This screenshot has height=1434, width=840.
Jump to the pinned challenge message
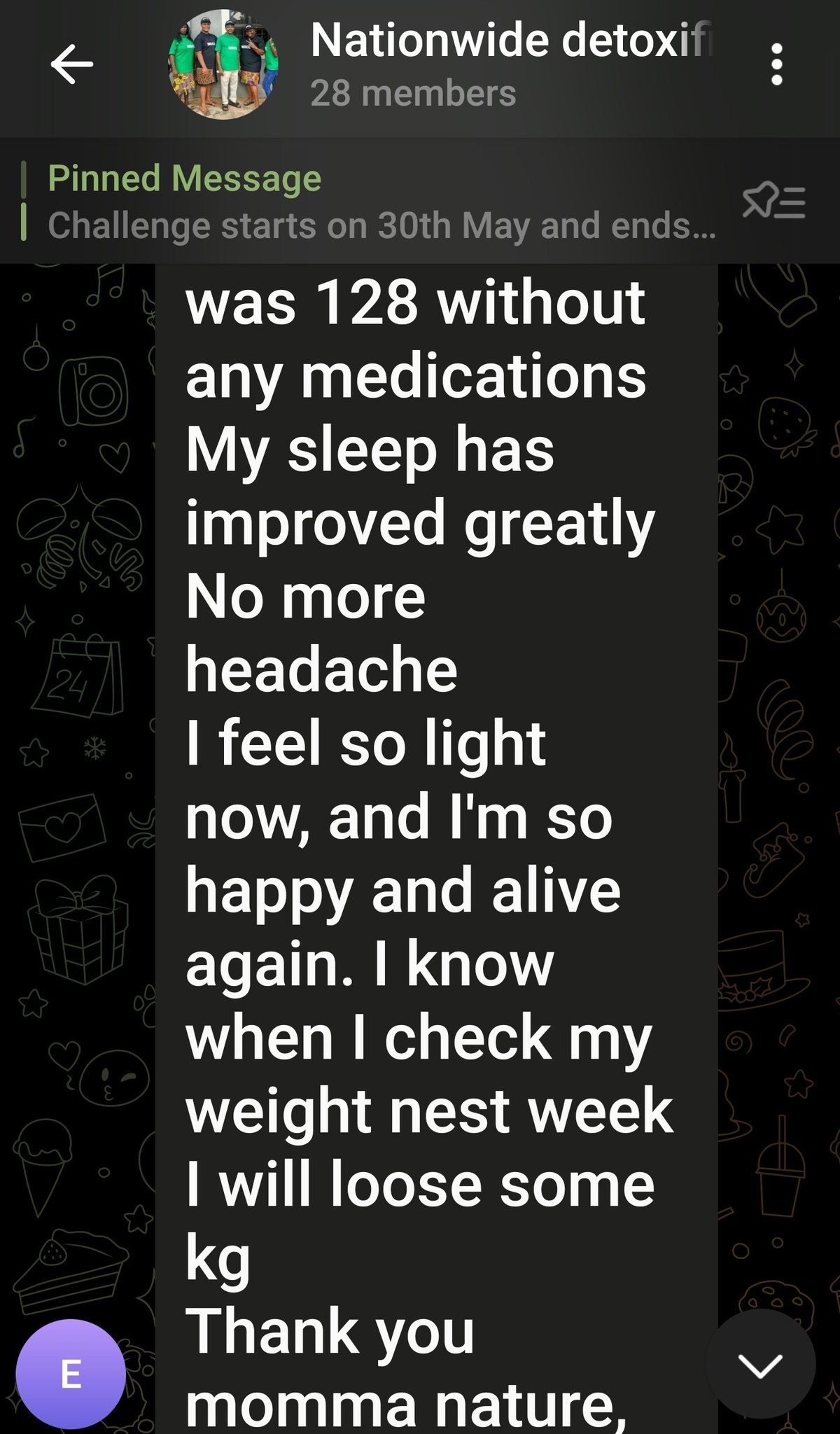point(381,202)
